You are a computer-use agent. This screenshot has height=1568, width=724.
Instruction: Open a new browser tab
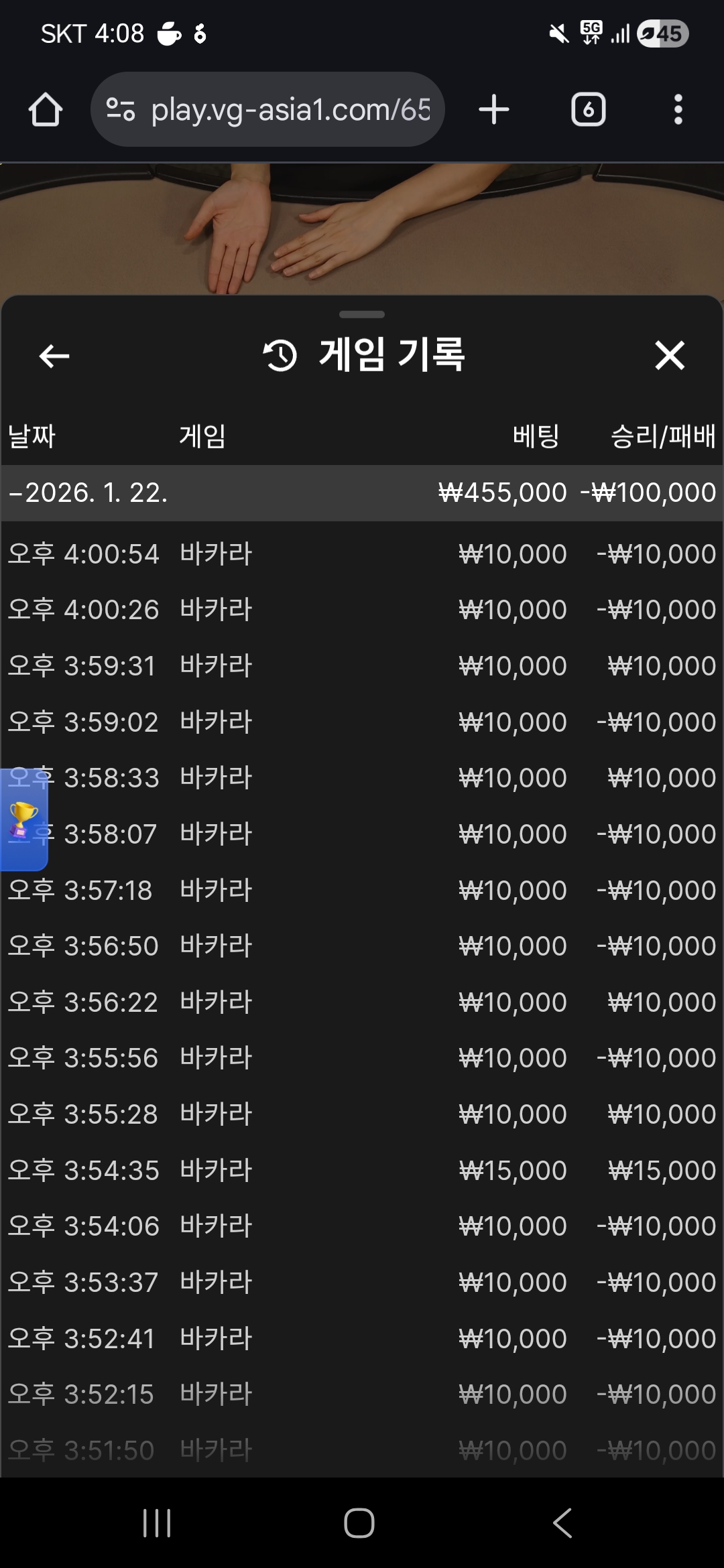494,110
